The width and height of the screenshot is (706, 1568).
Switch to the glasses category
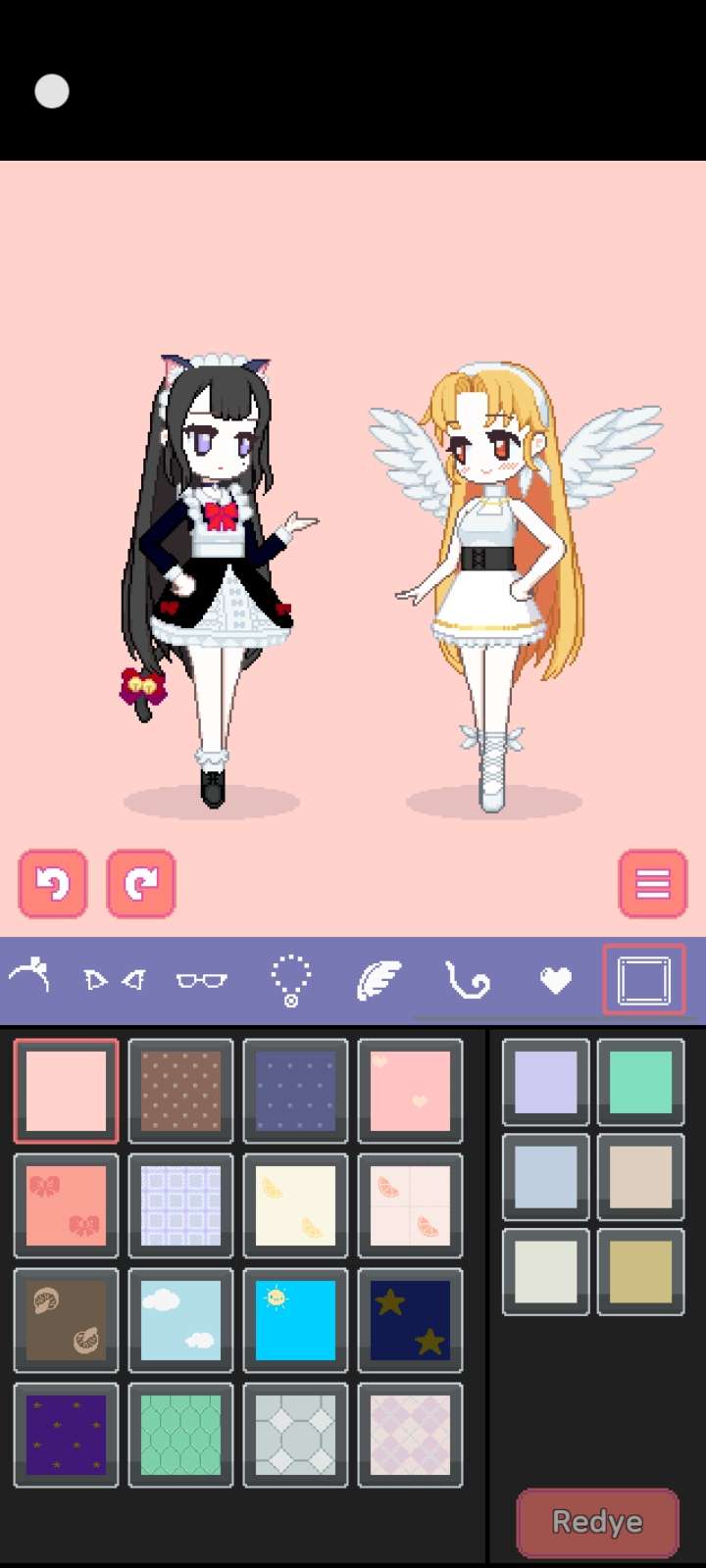point(201,979)
